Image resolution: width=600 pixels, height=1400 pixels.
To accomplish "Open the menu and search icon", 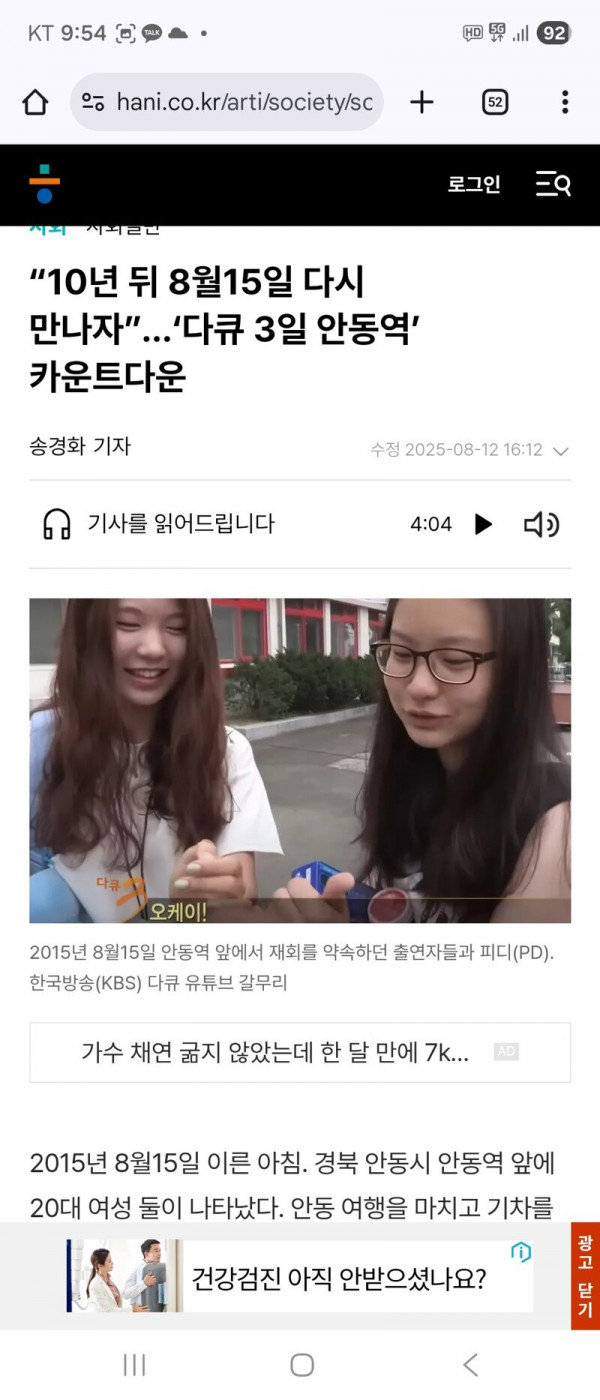I will pos(553,184).
